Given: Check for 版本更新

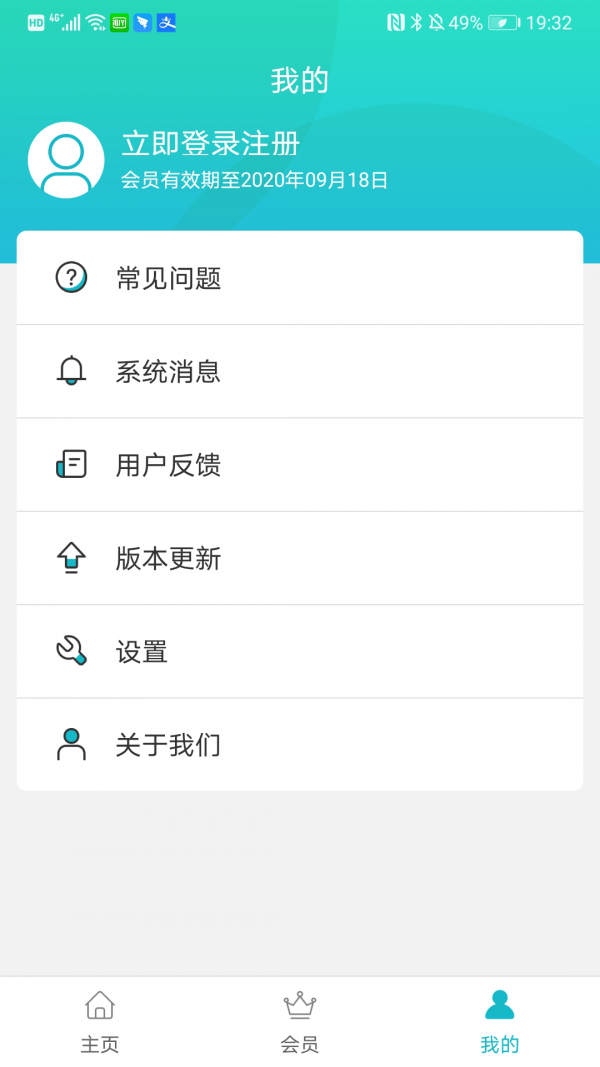Looking at the screenshot, I should 300,558.
